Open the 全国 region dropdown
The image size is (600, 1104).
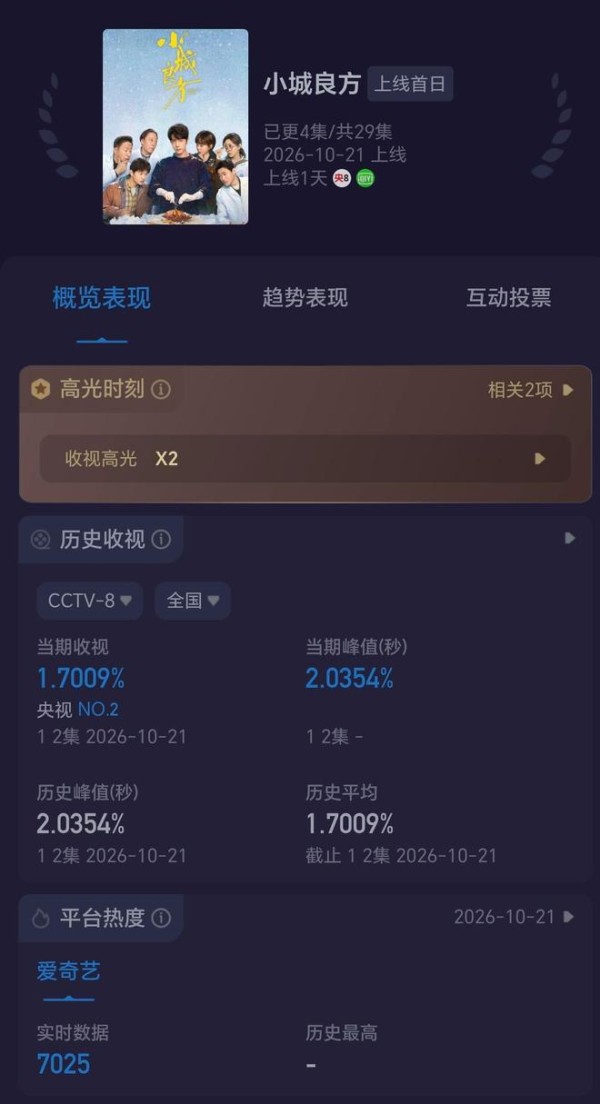click(193, 601)
